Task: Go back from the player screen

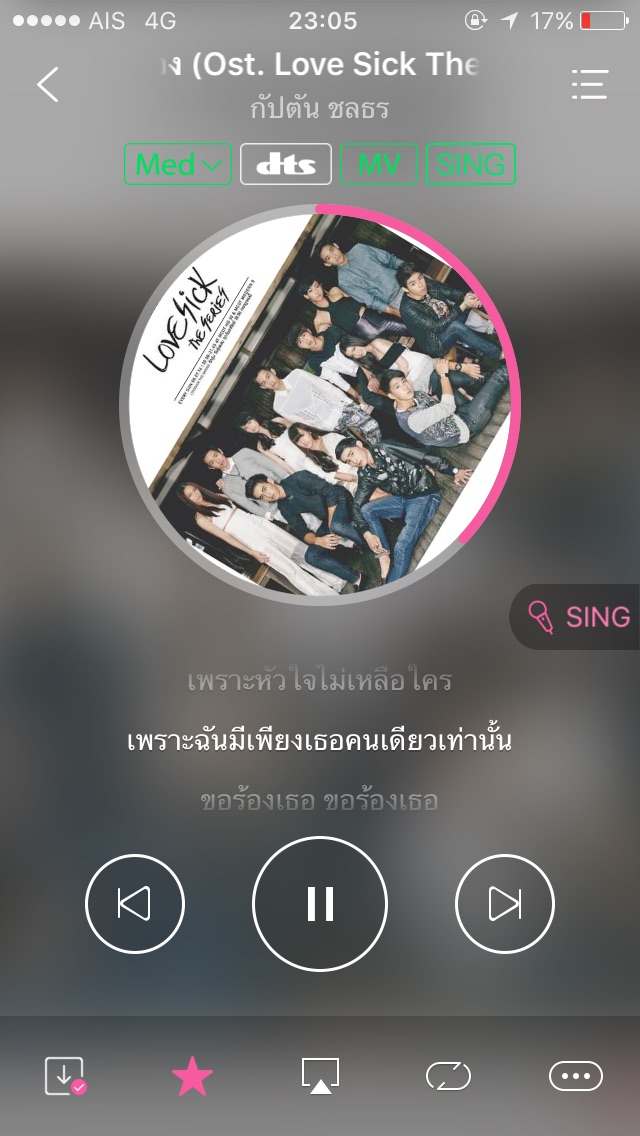Action: tap(48, 84)
